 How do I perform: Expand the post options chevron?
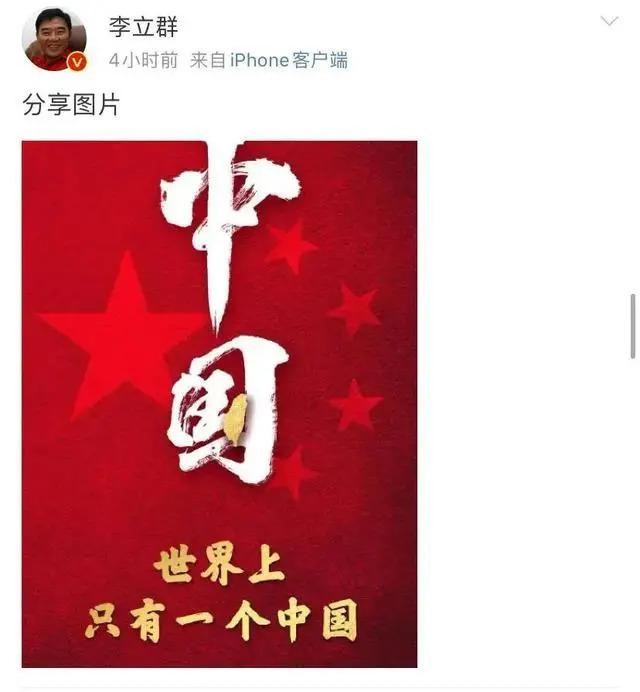[x=608, y=22]
